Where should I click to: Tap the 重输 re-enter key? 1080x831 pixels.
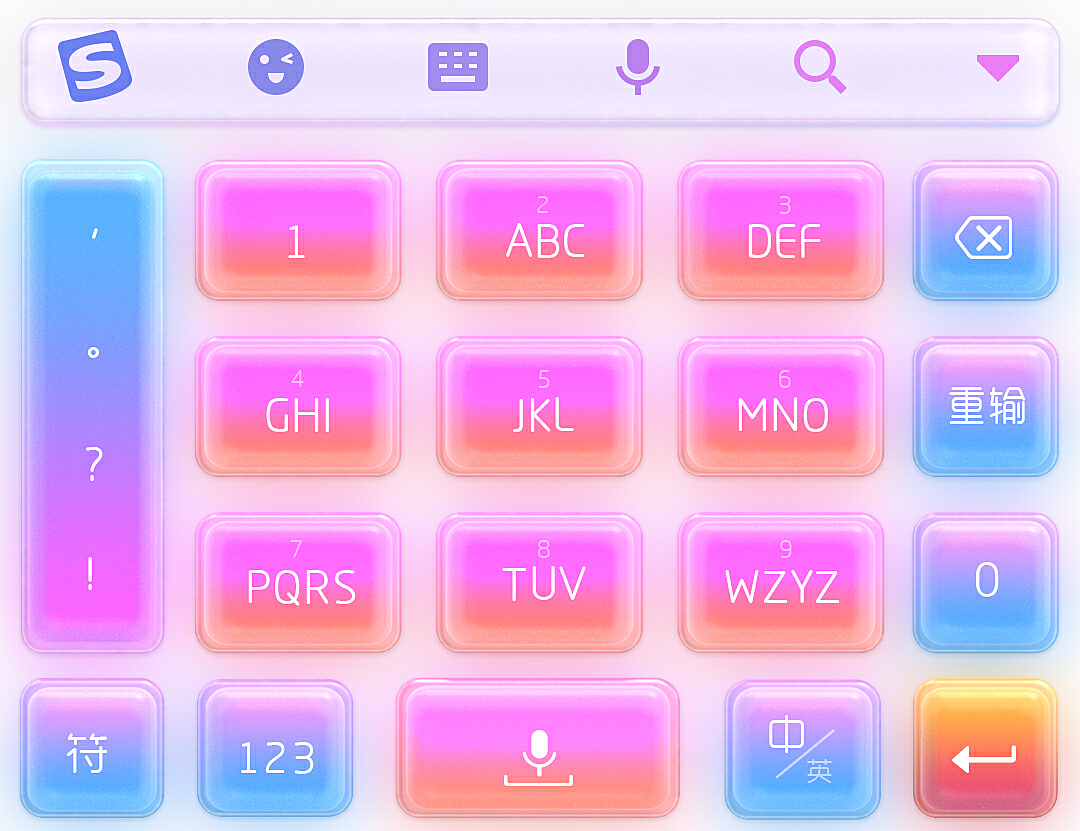(x=985, y=407)
